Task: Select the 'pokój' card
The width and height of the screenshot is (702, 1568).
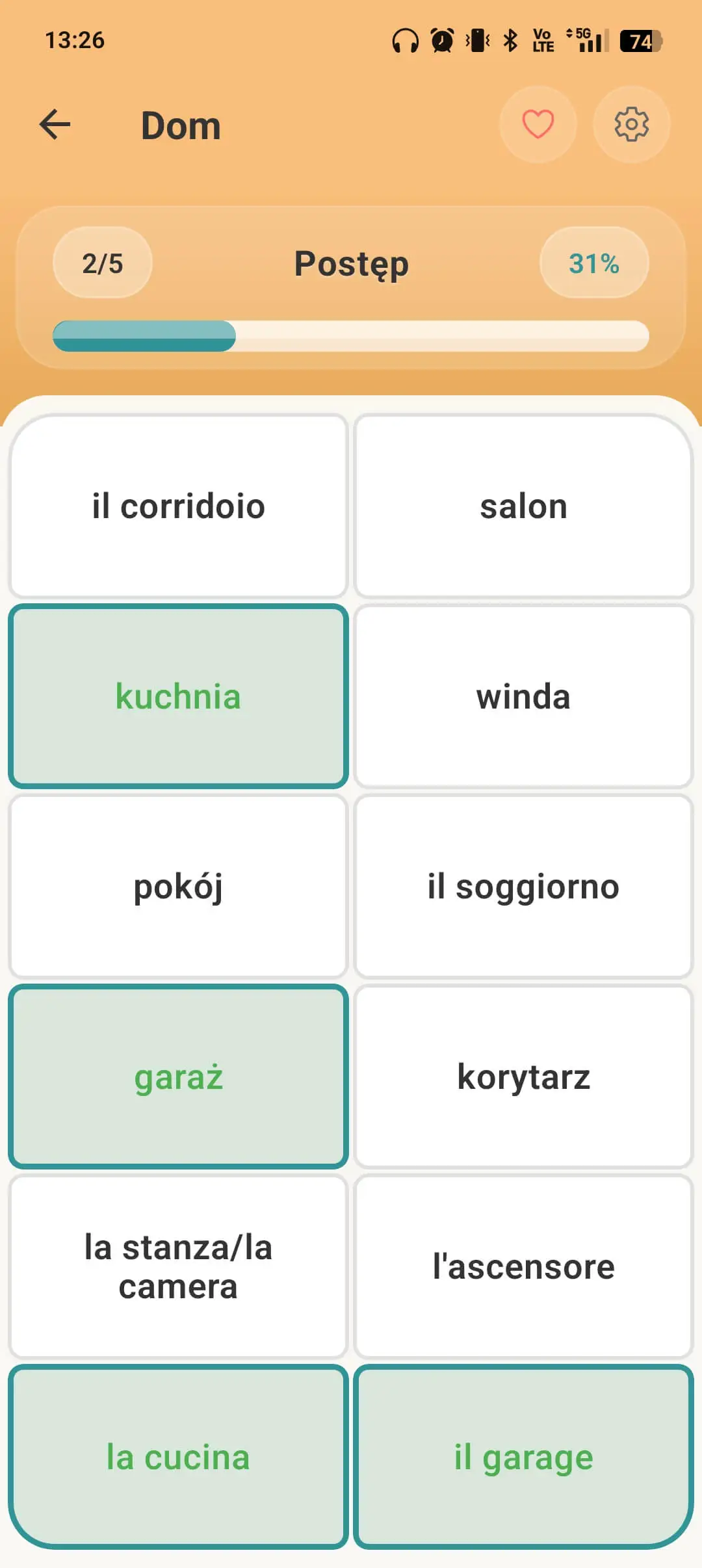Action: pos(178,887)
